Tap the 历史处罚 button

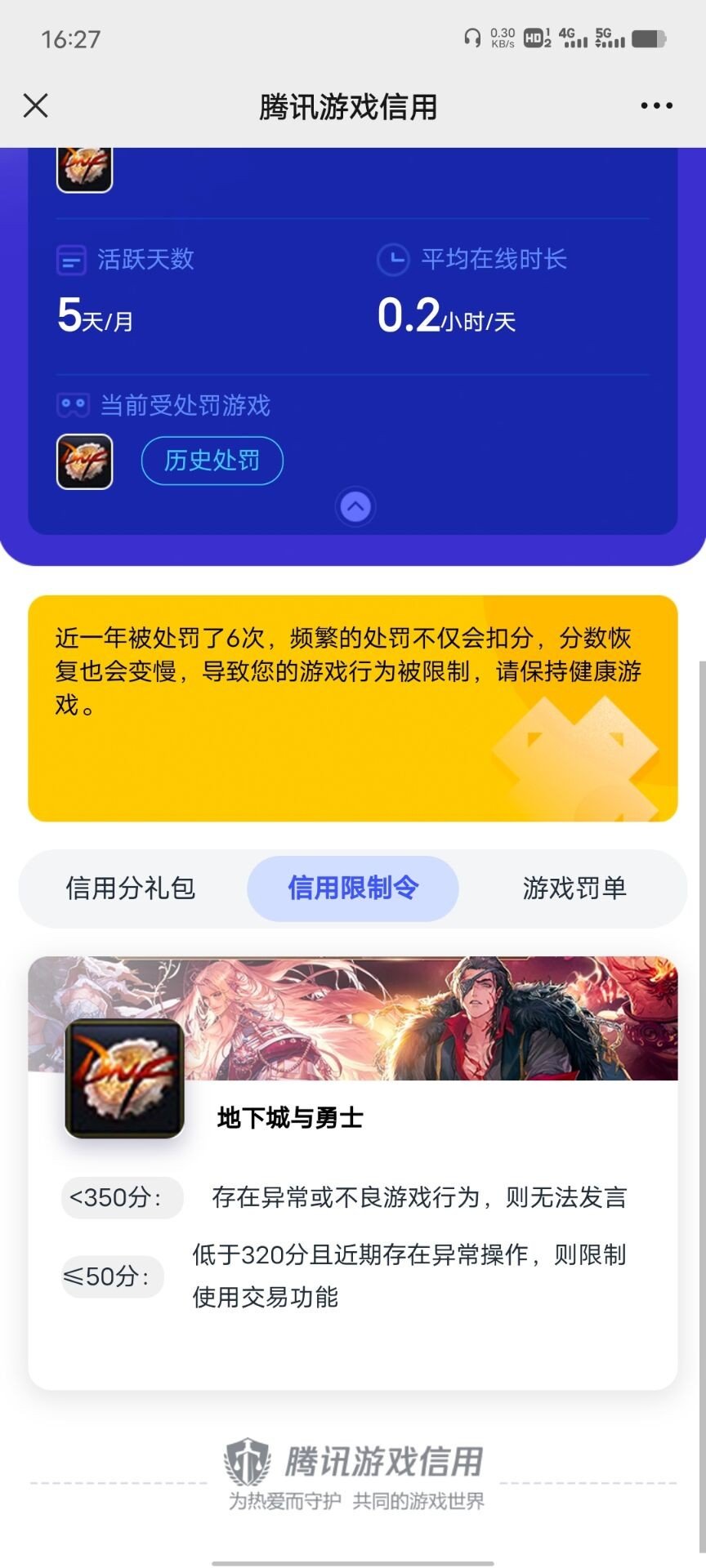click(x=212, y=461)
